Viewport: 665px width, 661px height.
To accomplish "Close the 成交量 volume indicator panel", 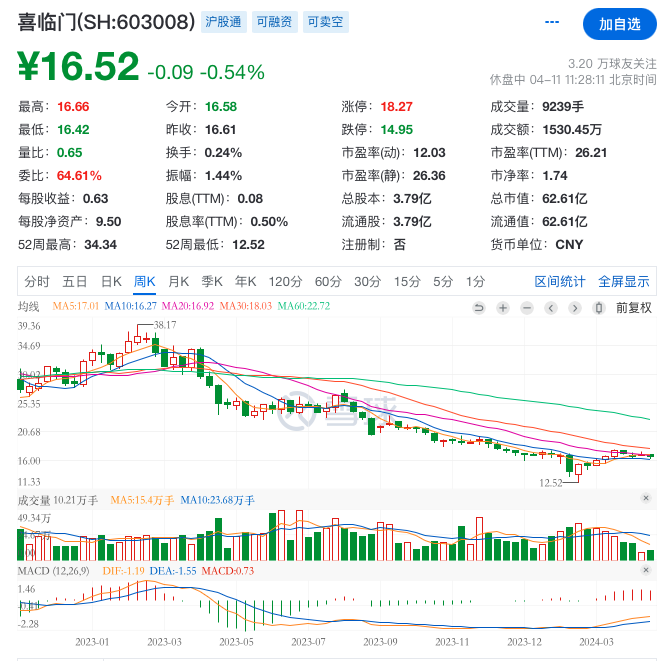I will pos(645,498).
